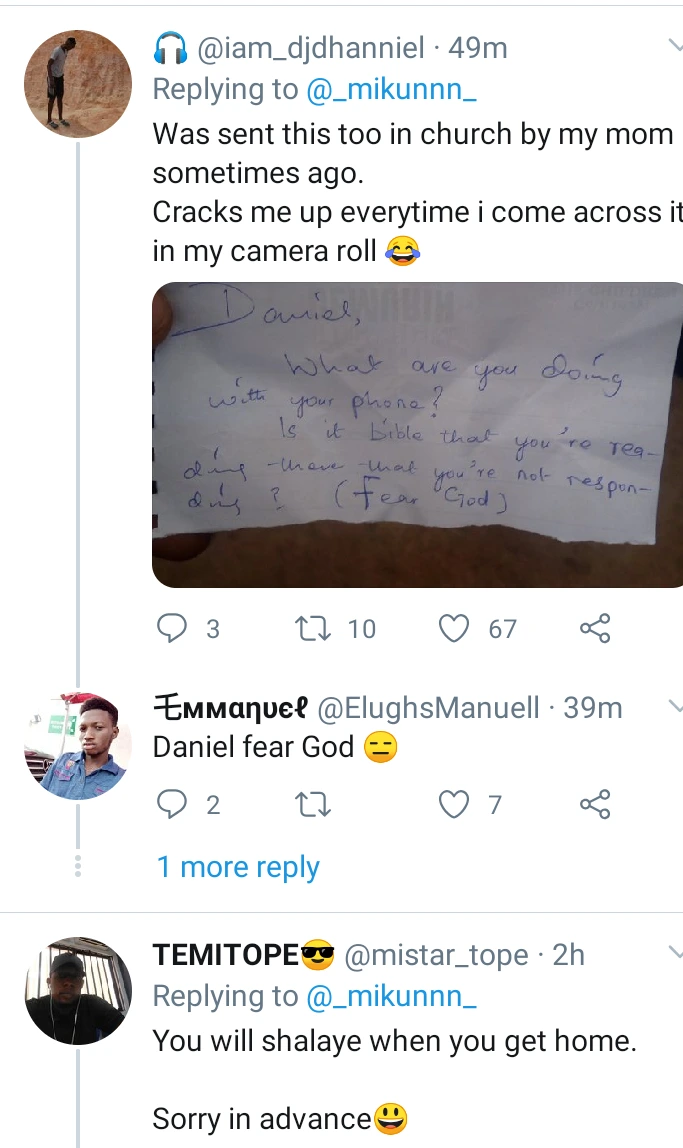Expand the handwritten note photo
Viewport: 683px width, 1148px height.
(x=417, y=434)
